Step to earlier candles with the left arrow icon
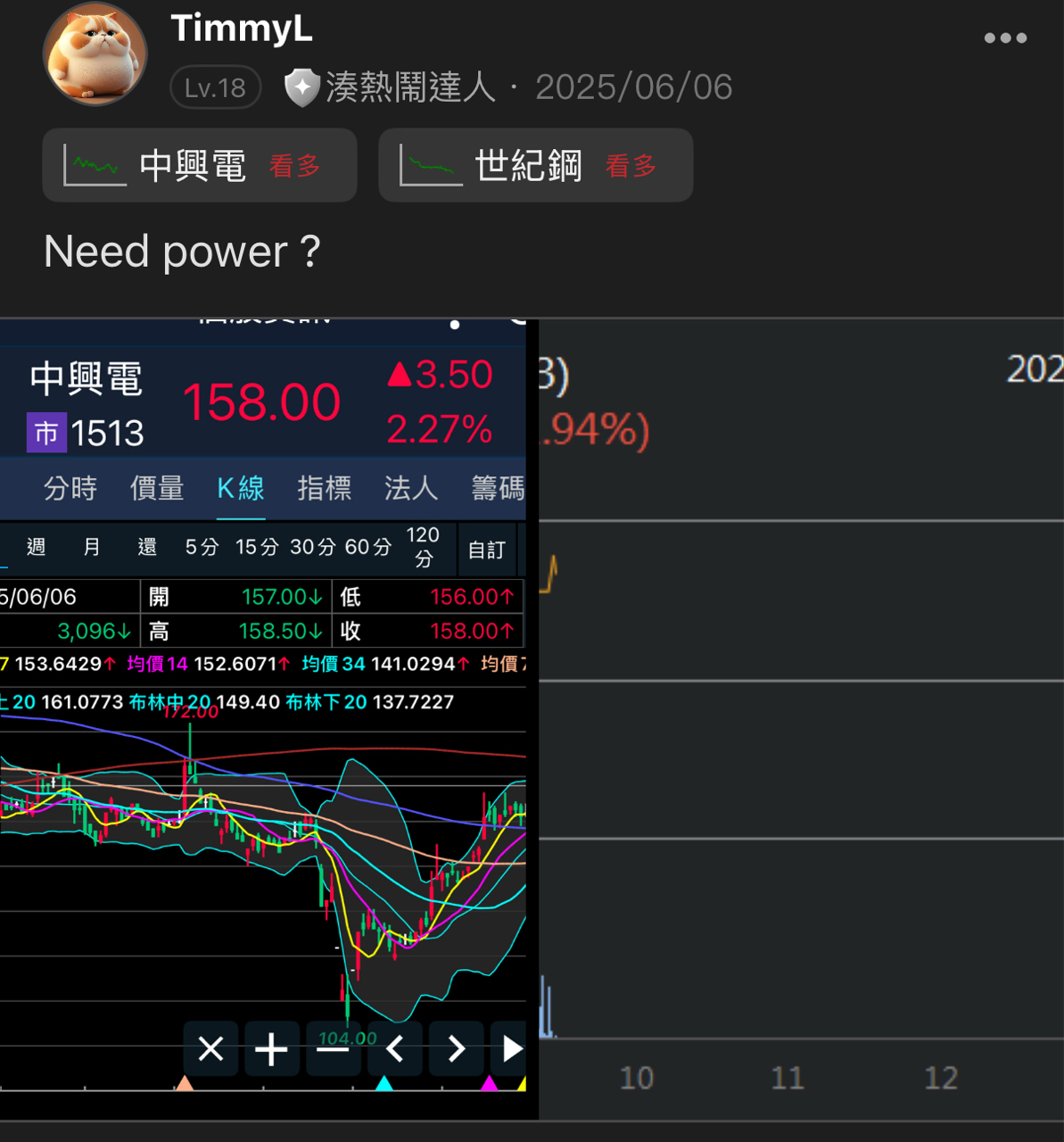Screen dimensions: 1064x1142 [x=395, y=1048]
